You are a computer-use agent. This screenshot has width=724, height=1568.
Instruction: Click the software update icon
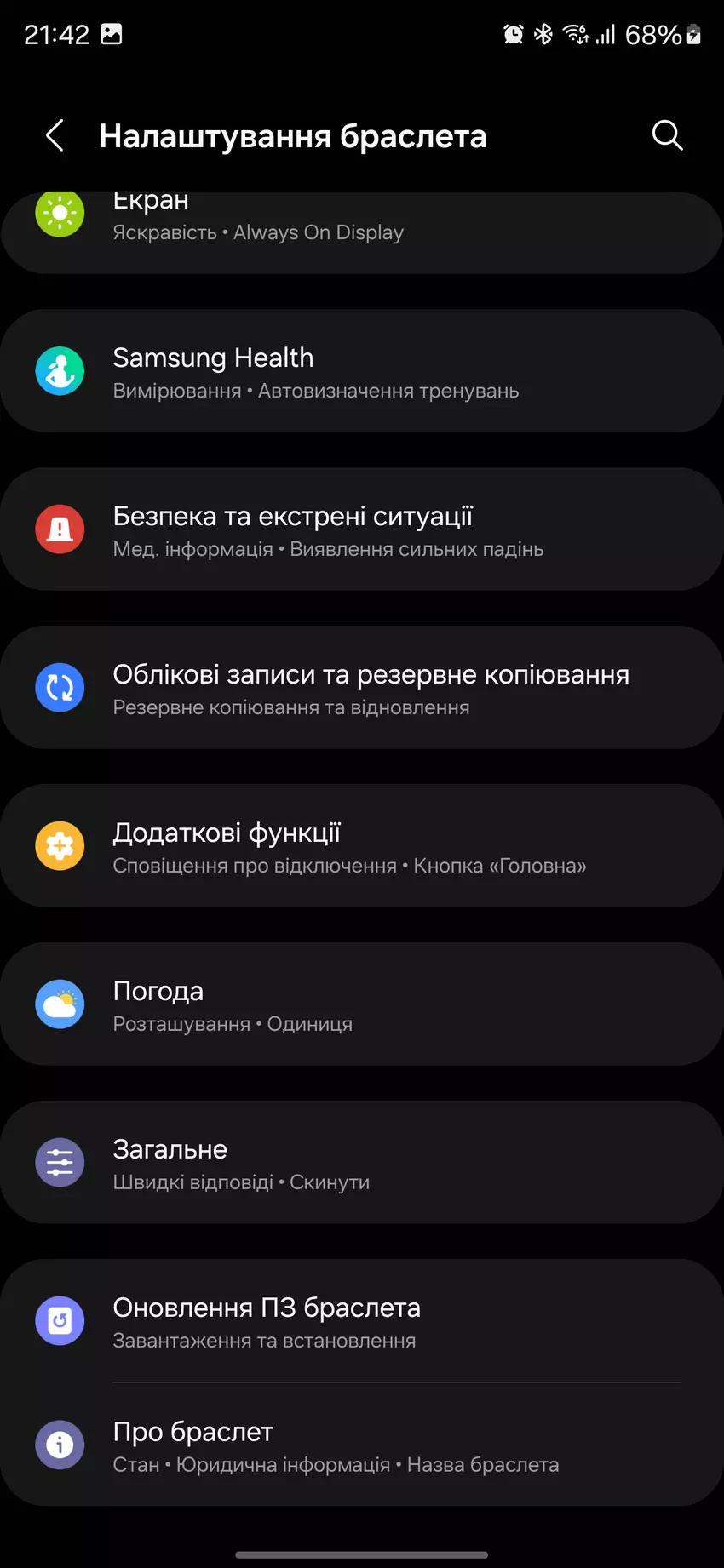60,1320
